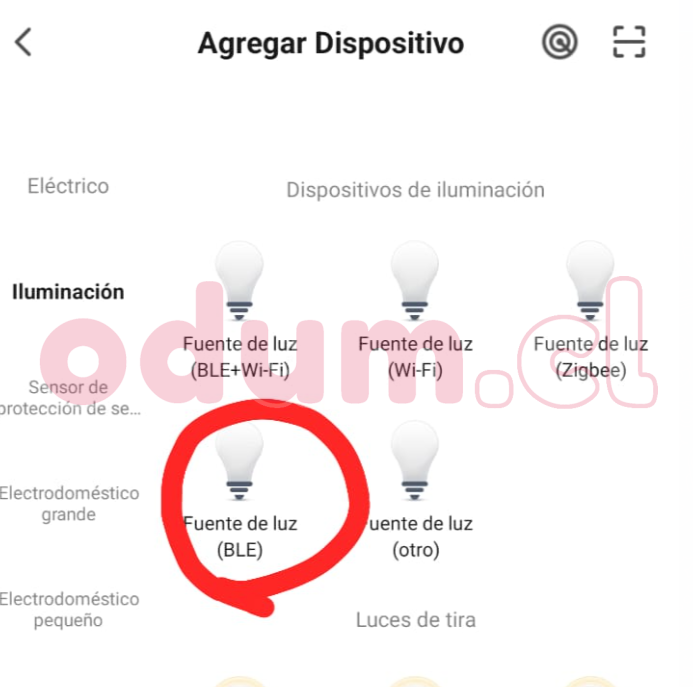Viewport: 693px width, 687px height.
Task: Open the automatic device scan icon
Action: point(560,43)
